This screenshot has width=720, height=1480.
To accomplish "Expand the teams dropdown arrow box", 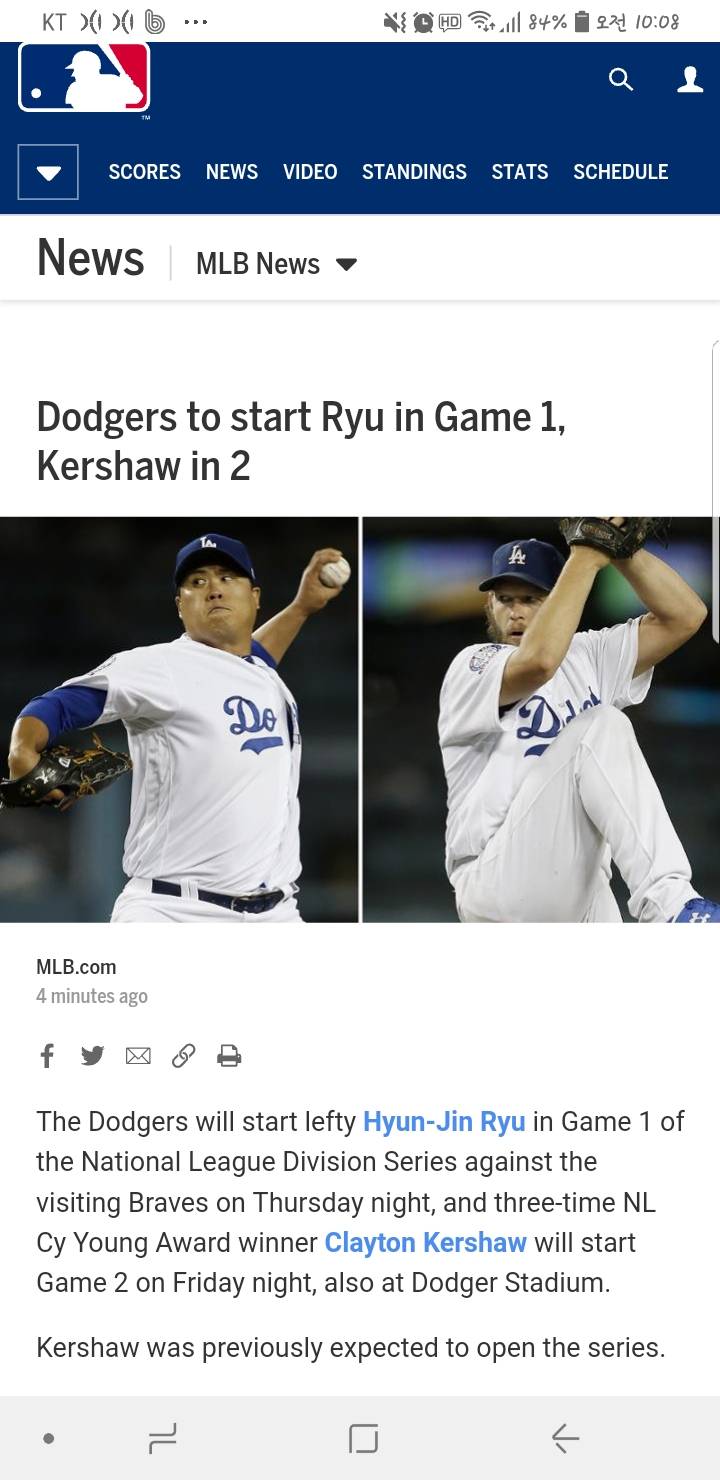I will tap(48, 172).
